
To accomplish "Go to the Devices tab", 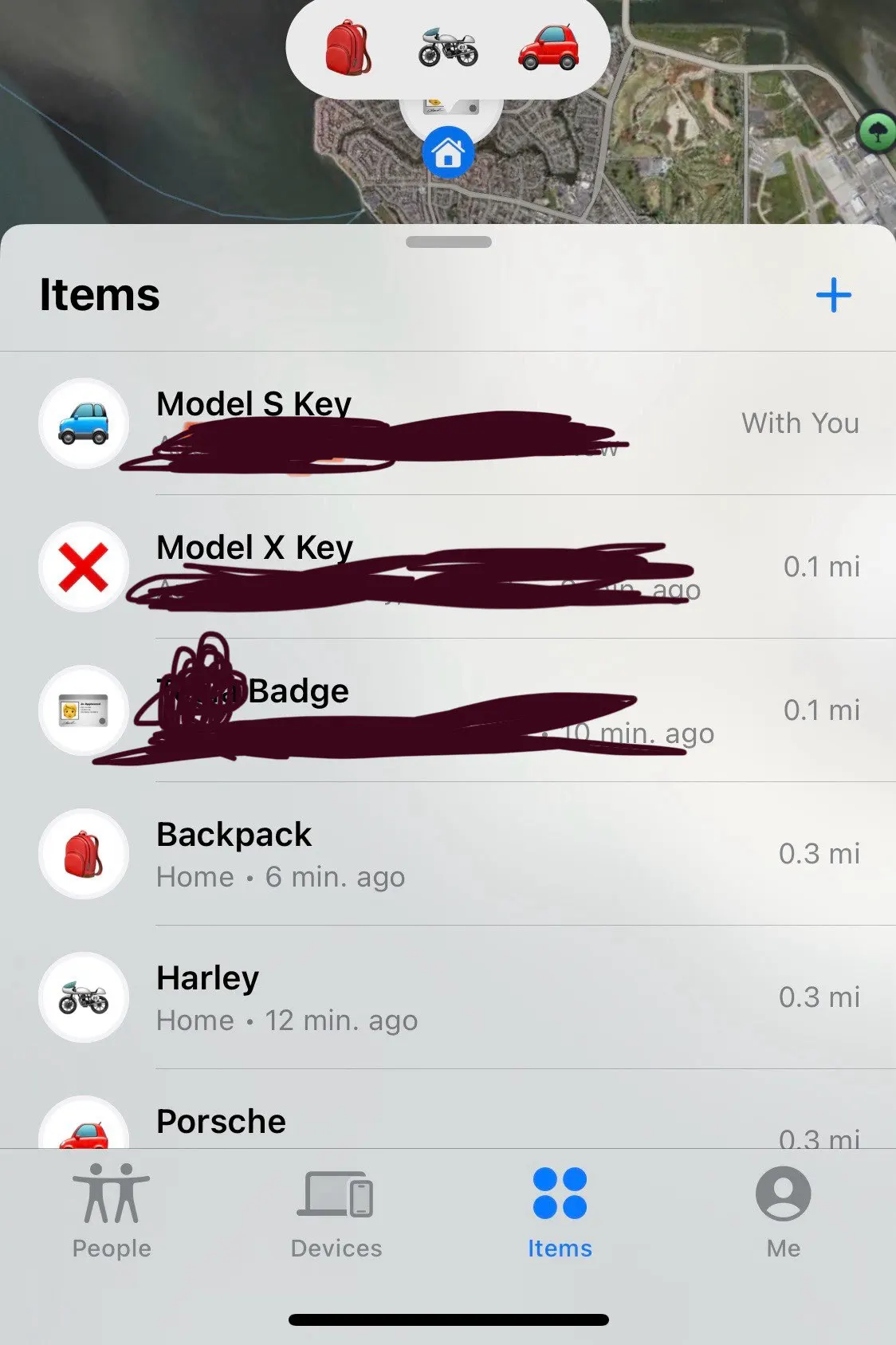I will click(336, 1212).
